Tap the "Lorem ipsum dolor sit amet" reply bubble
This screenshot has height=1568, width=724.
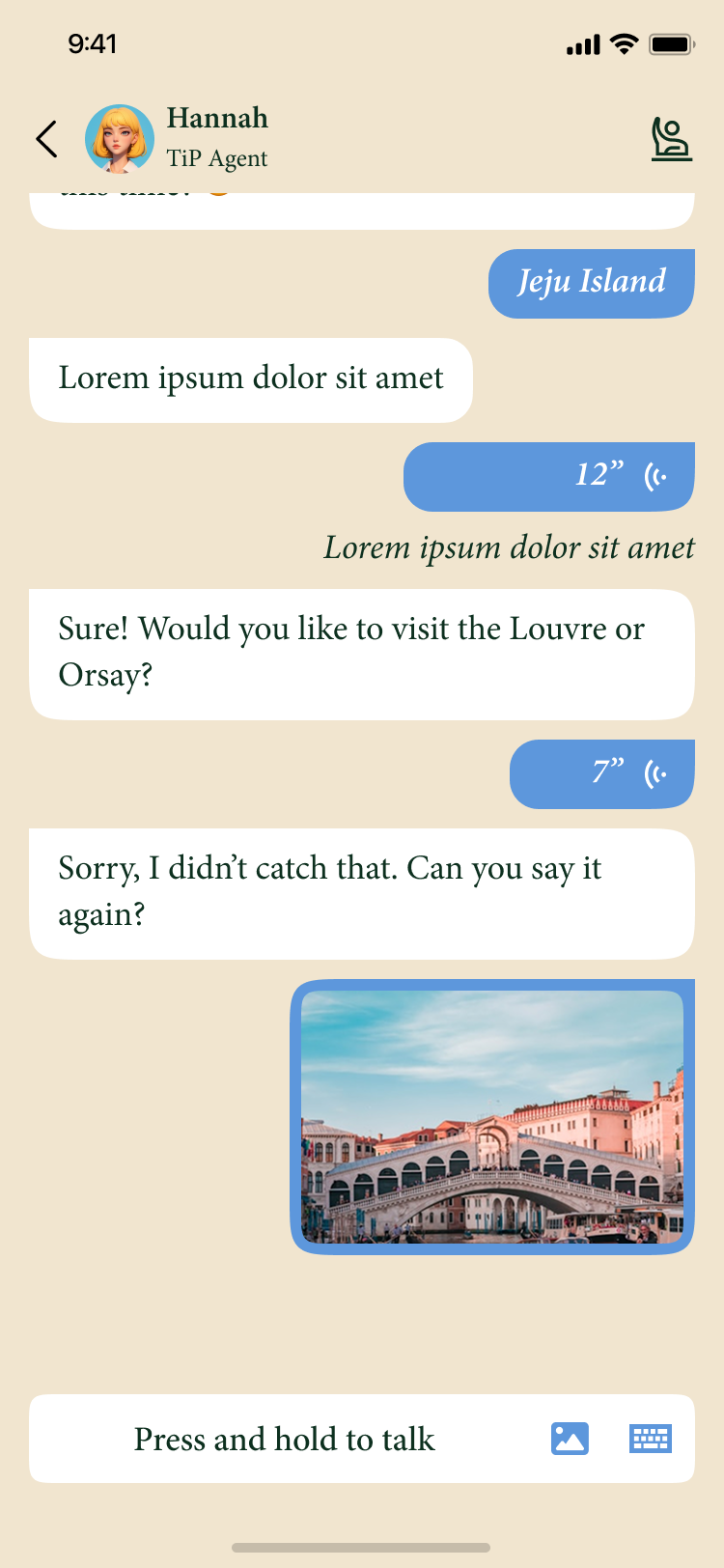coord(250,378)
